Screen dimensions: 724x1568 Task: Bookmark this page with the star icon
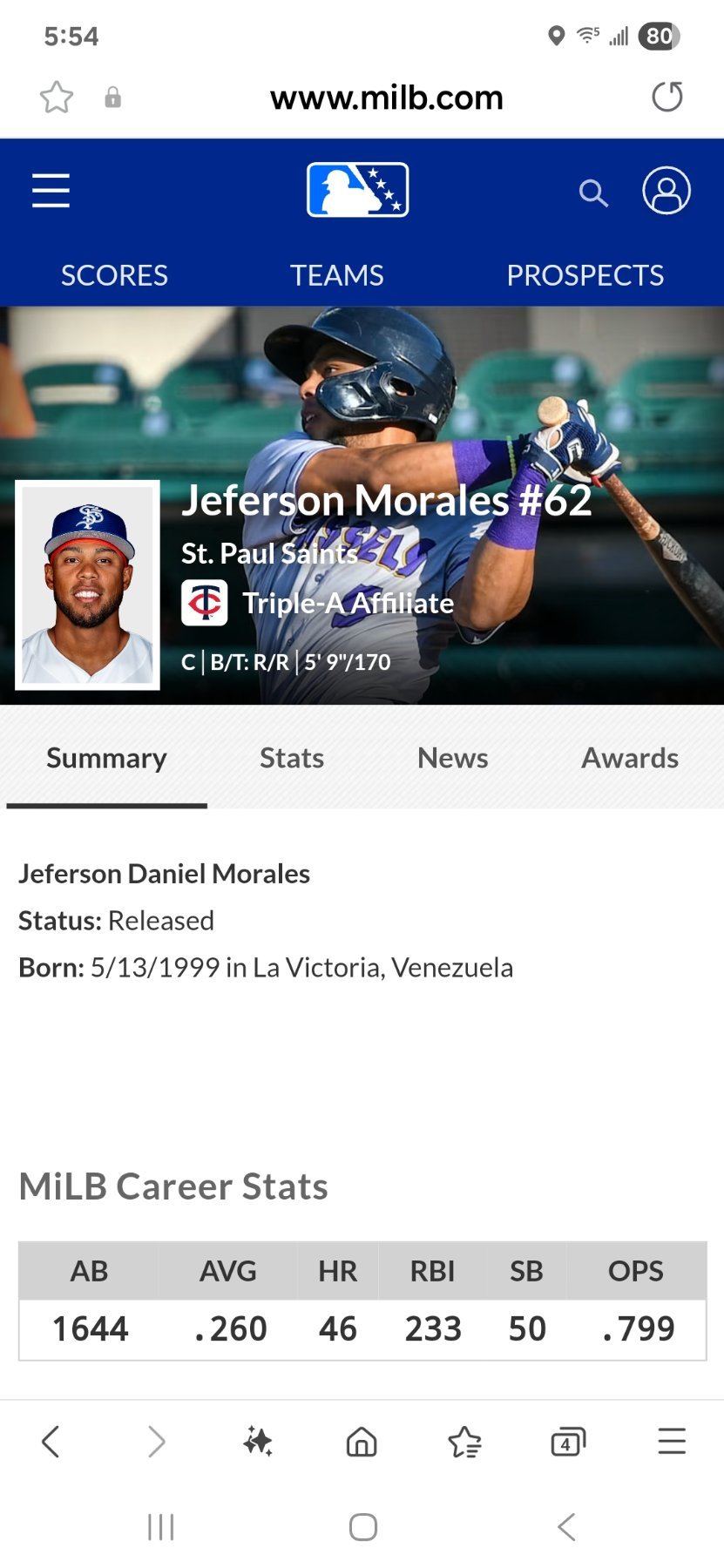tap(57, 98)
